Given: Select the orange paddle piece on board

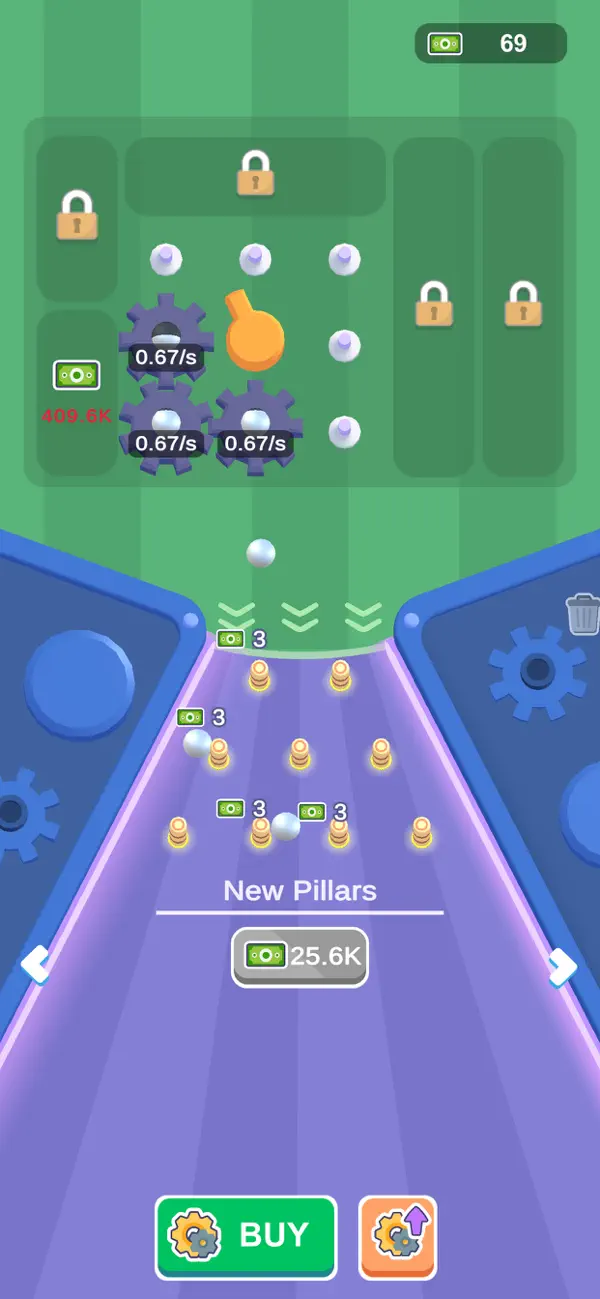Looking at the screenshot, I should pos(253,332).
